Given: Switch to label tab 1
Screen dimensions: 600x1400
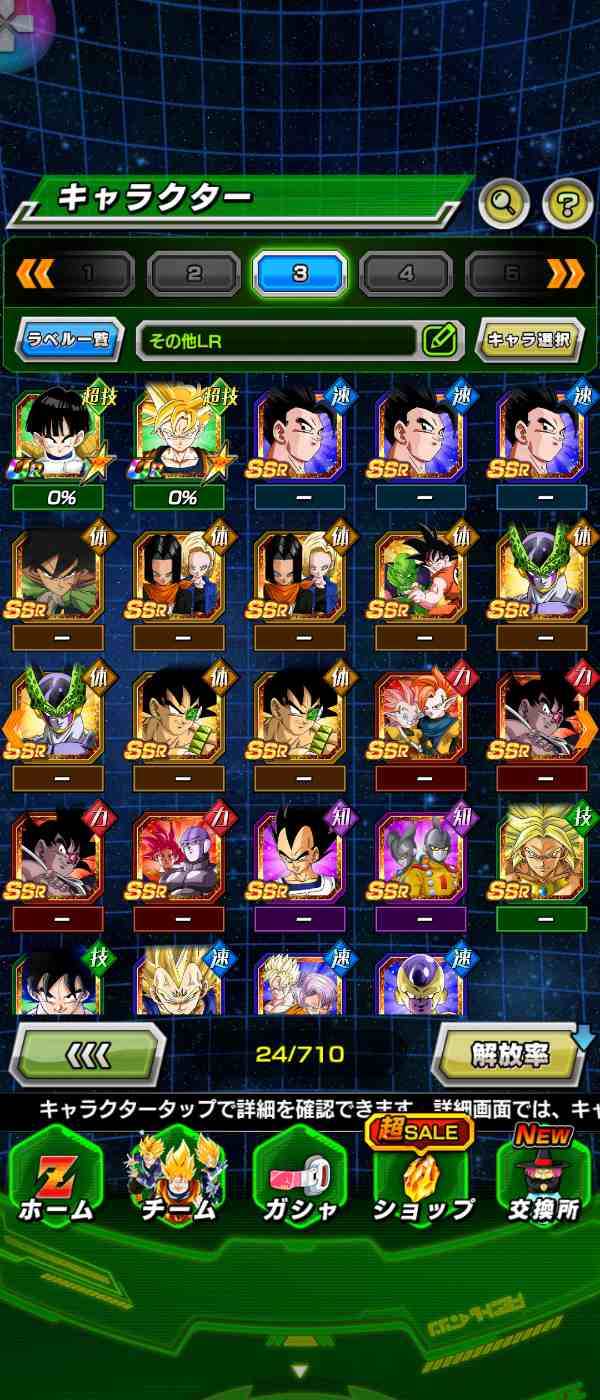Looking at the screenshot, I should (88, 274).
